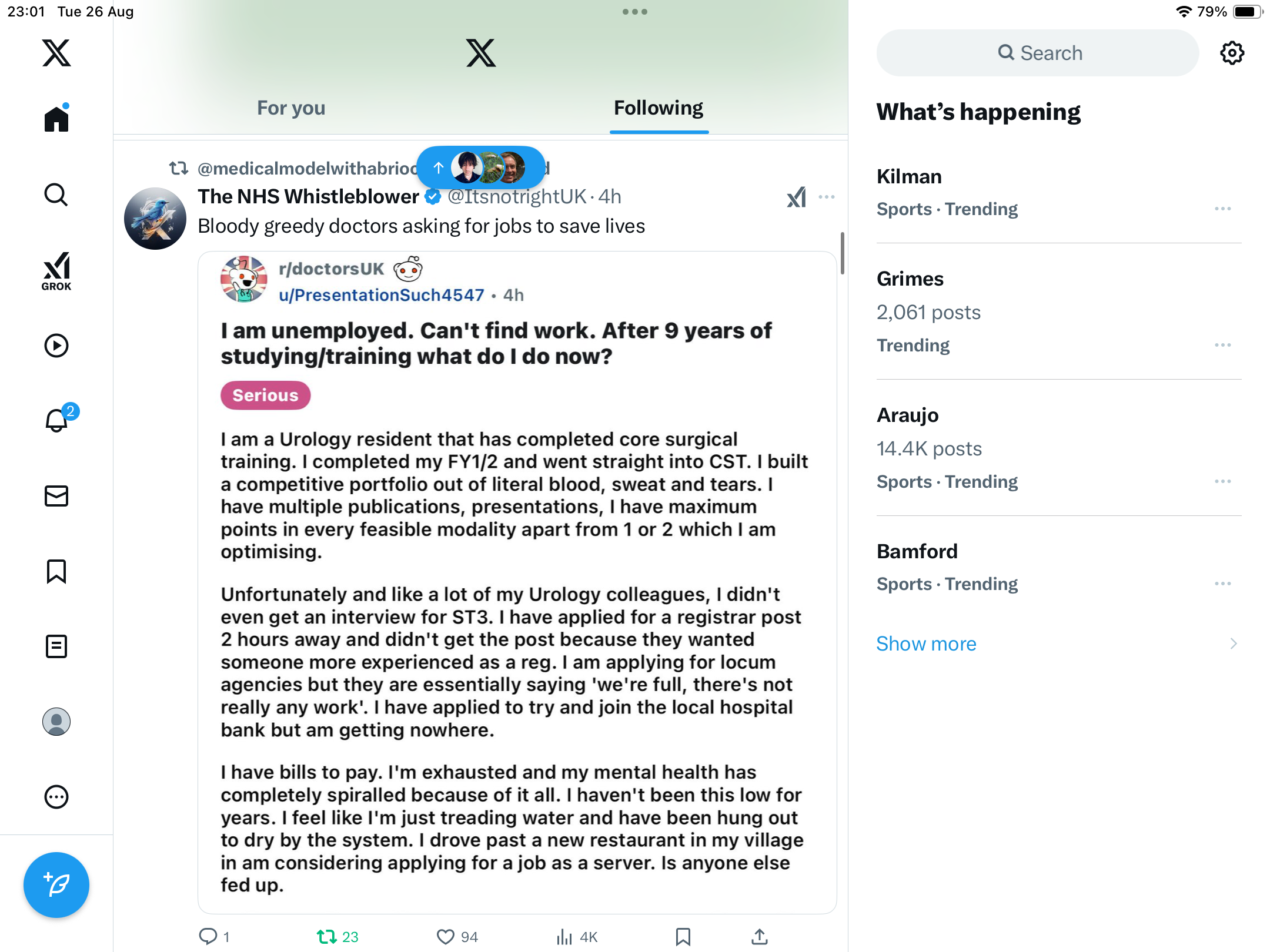Switch to the For you tab
The width and height of the screenshot is (1270, 952).
click(291, 108)
